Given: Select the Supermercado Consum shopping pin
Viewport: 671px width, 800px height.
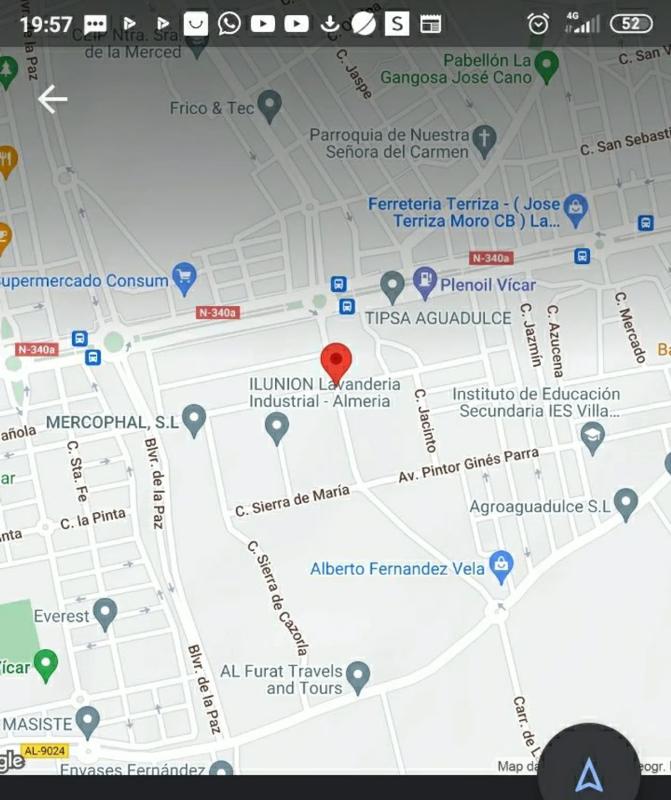Looking at the screenshot, I should pos(184,278).
